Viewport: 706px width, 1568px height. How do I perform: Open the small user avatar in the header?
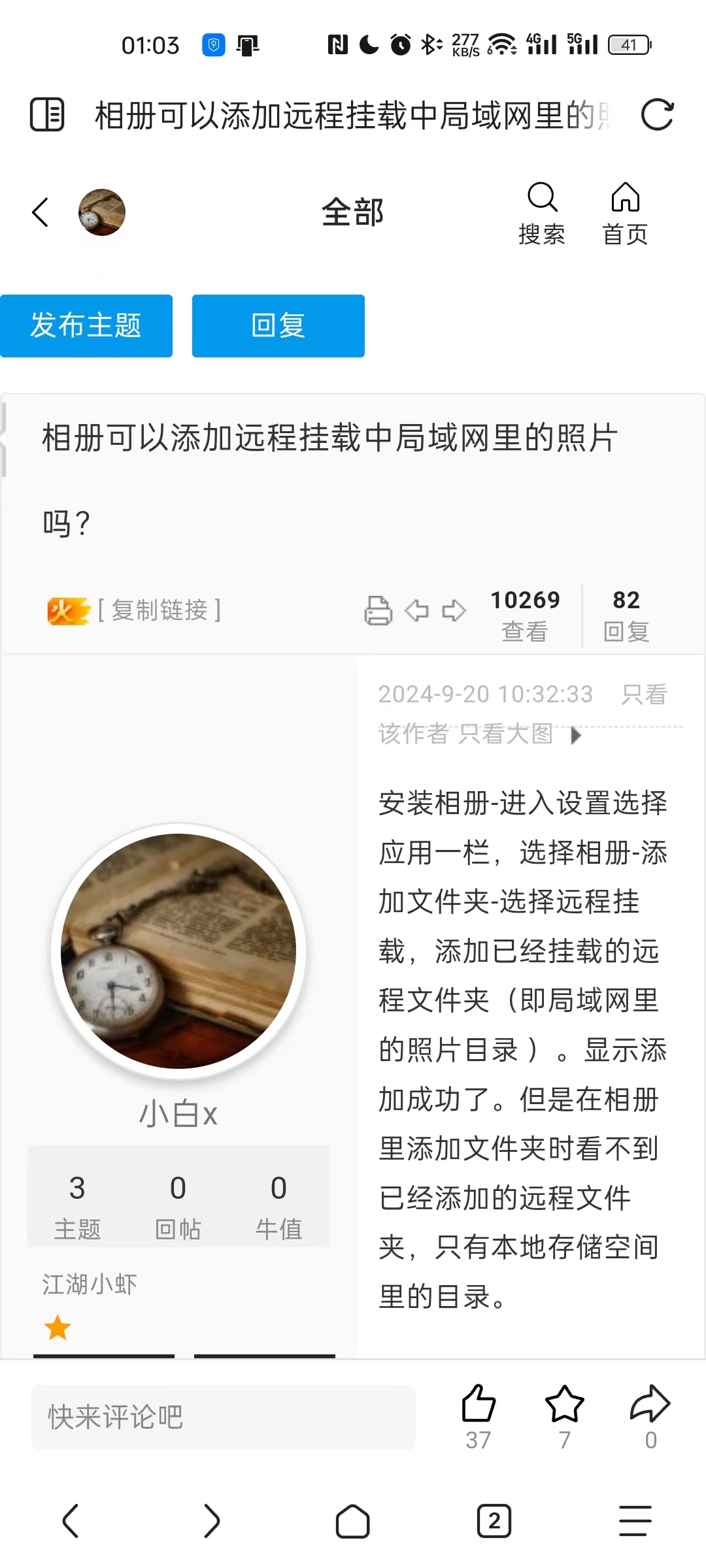(x=102, y=212)
